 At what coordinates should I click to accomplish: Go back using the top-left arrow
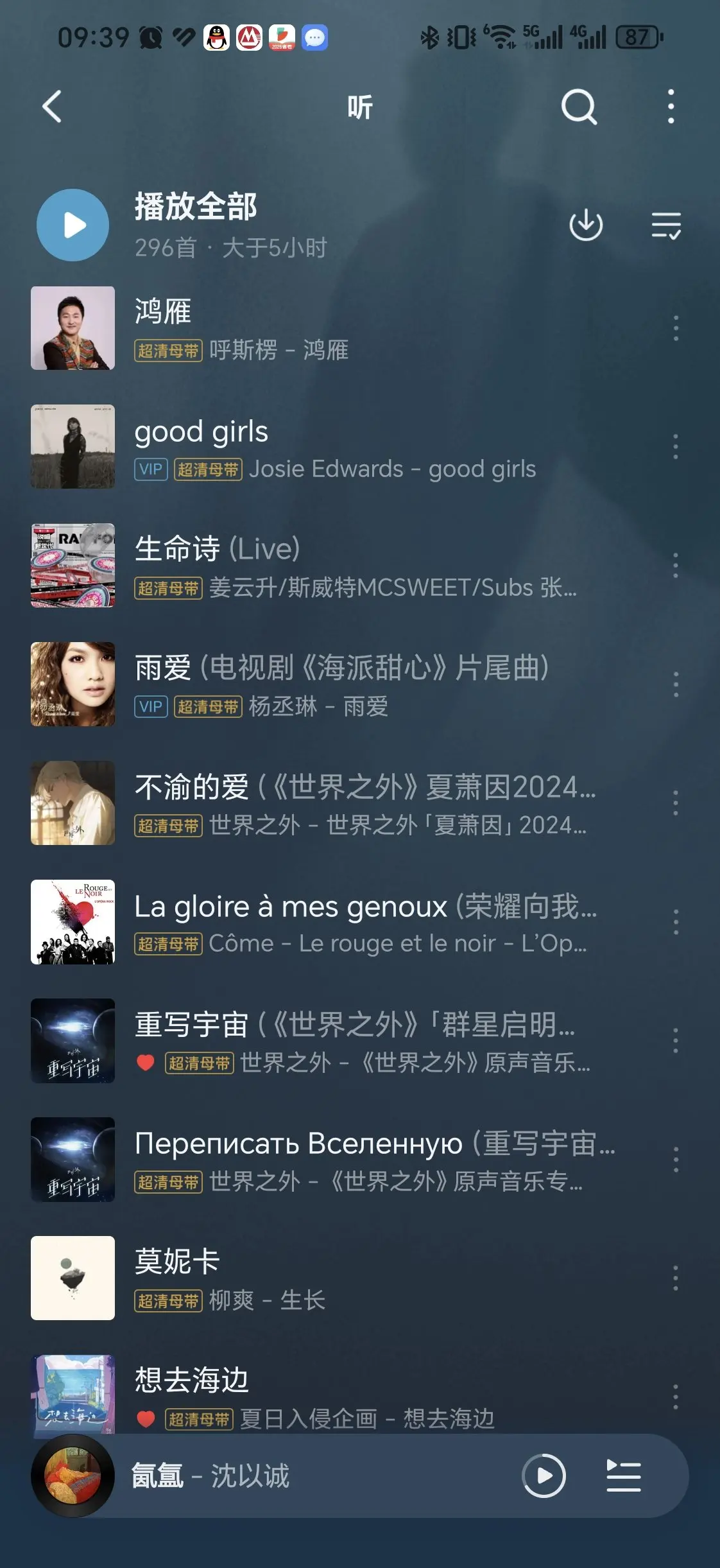[52, 107]
